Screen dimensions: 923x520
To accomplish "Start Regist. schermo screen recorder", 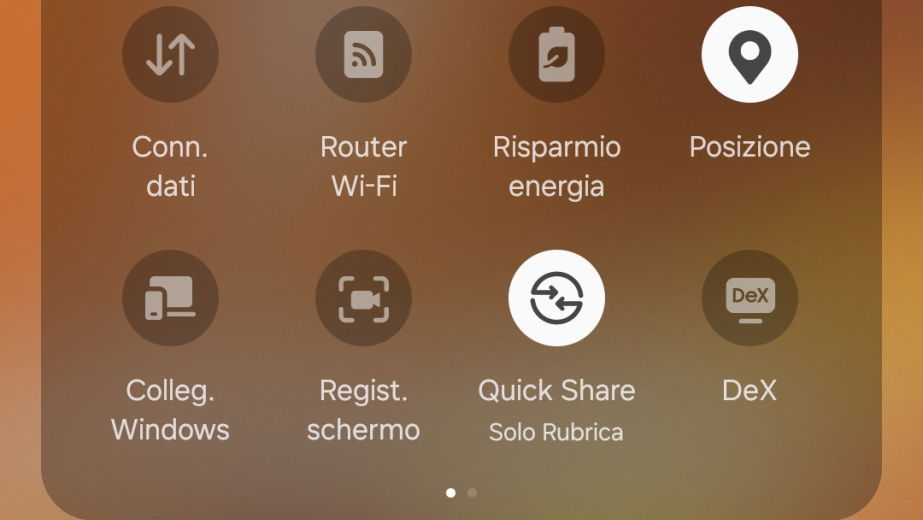I will tap(363, 298).
